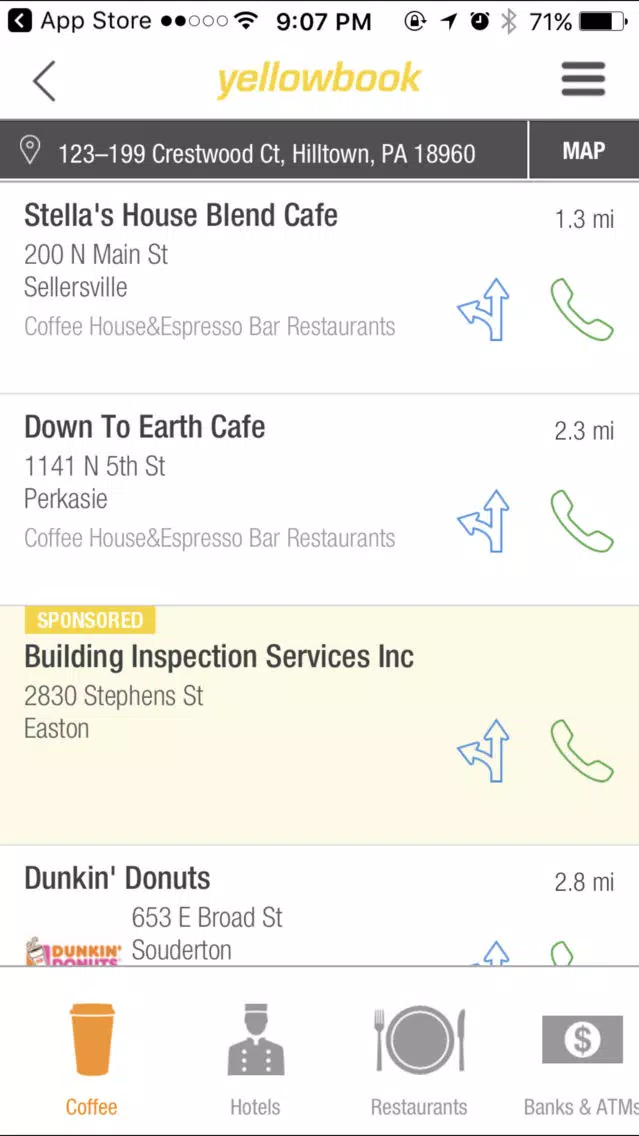The width and height of the screenshot is (639, 1136).
Task: Select the Coffee category
Action: click(x=91, y=1059)
